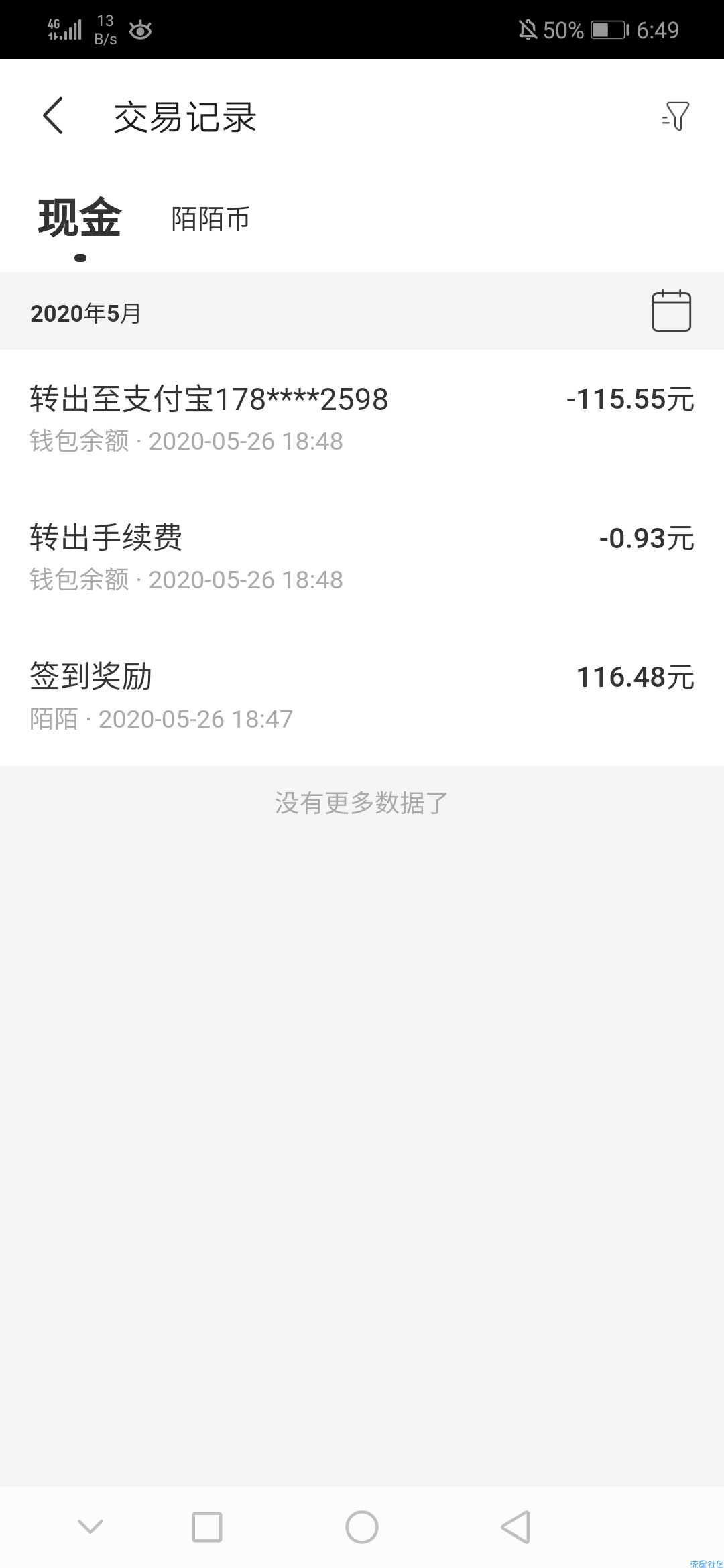The width and height of the screenshot is (724, 1568).
Task: Open the 签到奖励 transaction entry
Action: tap(362, 696)
